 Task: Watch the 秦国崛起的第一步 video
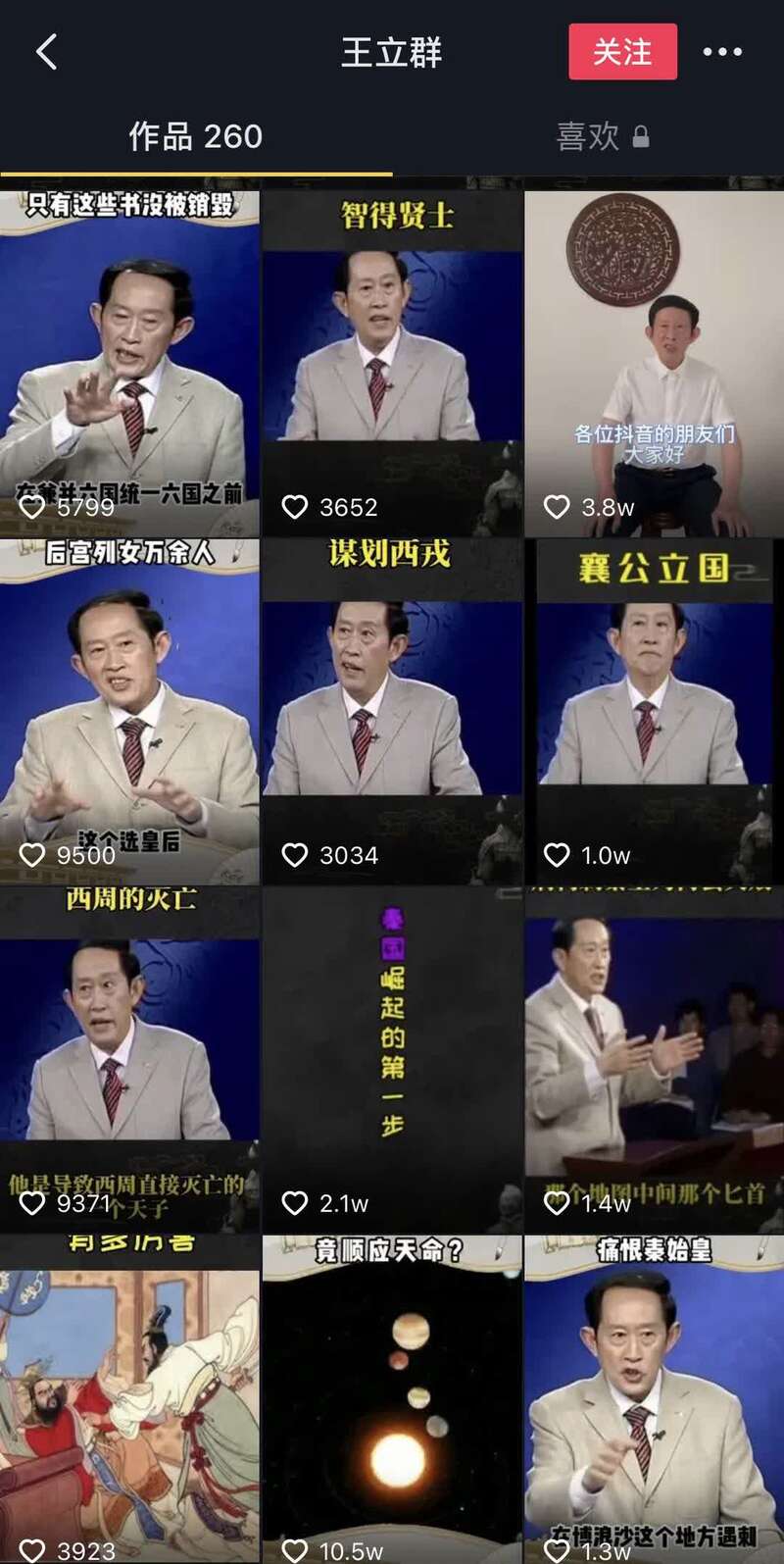(392, 1059)
